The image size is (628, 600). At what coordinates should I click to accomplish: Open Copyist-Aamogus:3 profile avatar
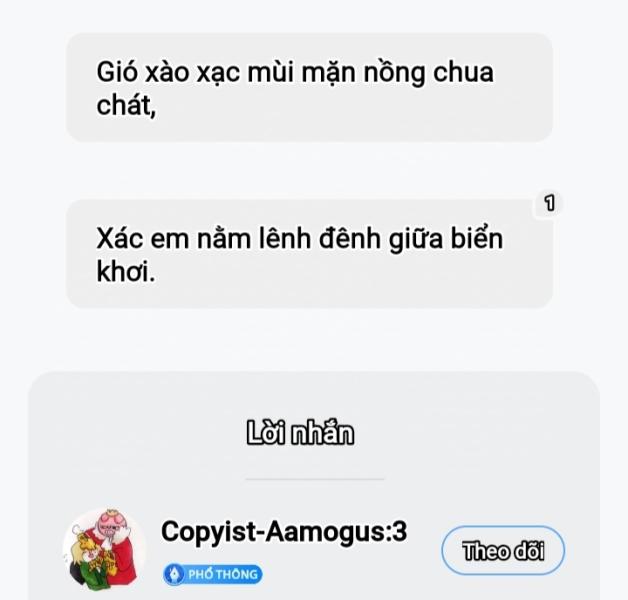coord(104,549)
